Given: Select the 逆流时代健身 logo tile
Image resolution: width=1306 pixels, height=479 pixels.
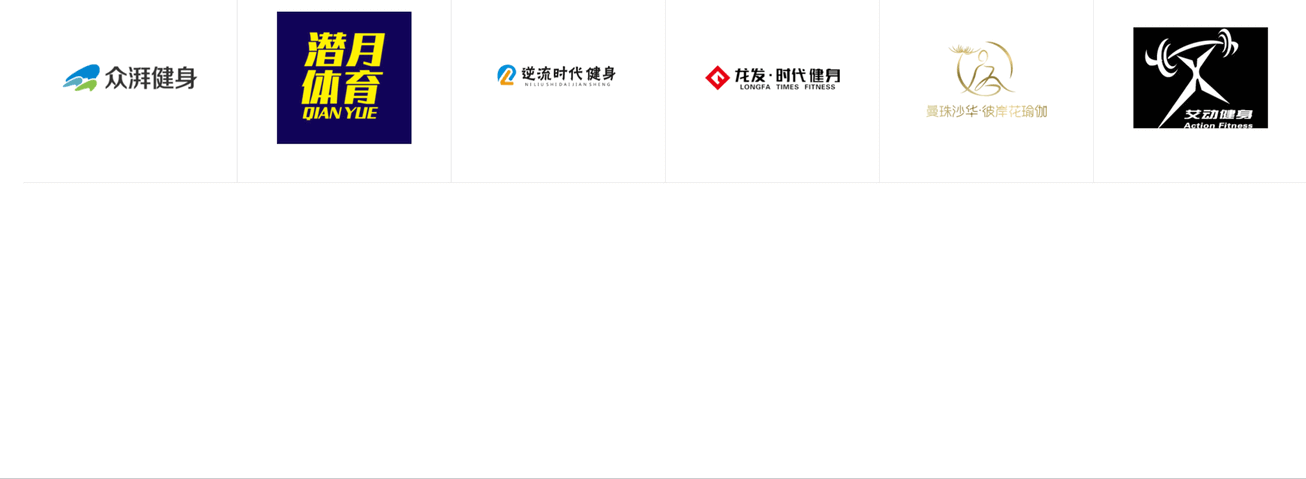Looking at the screenshot, I should [557, 76].
